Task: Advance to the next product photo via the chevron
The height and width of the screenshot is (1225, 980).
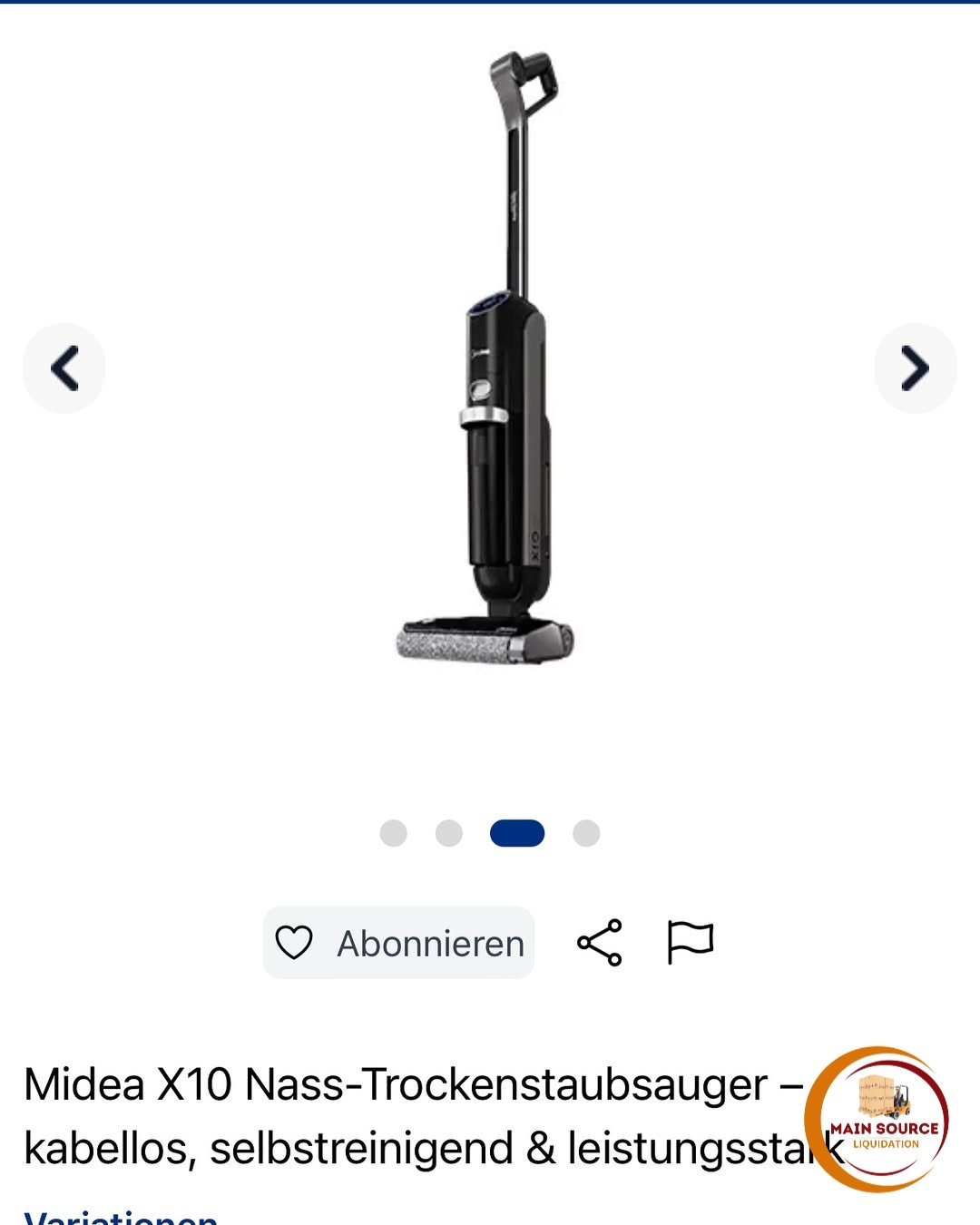Action: tap(916, 367)
